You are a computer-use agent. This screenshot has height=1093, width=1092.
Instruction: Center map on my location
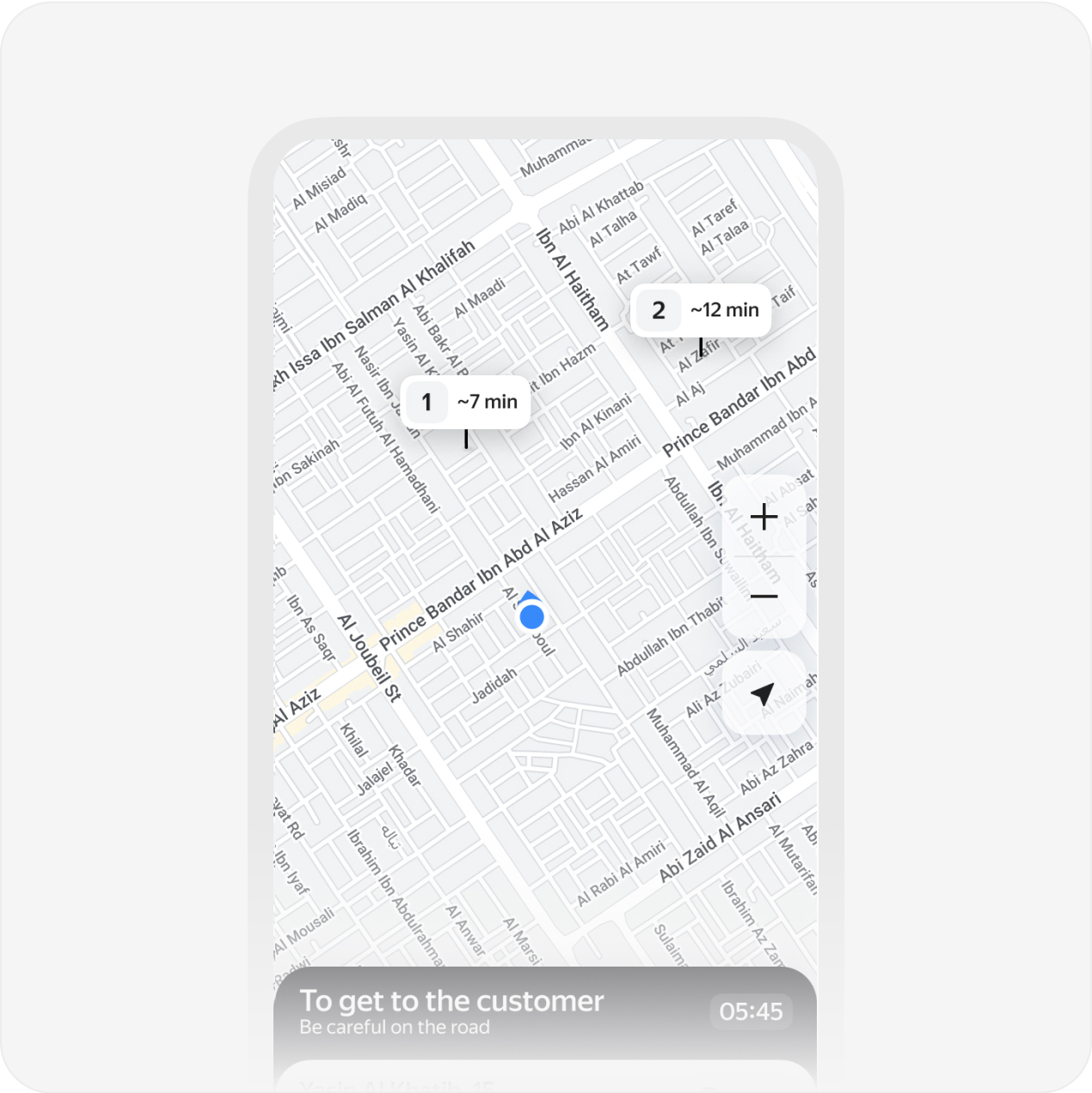(x=764, y=694)
